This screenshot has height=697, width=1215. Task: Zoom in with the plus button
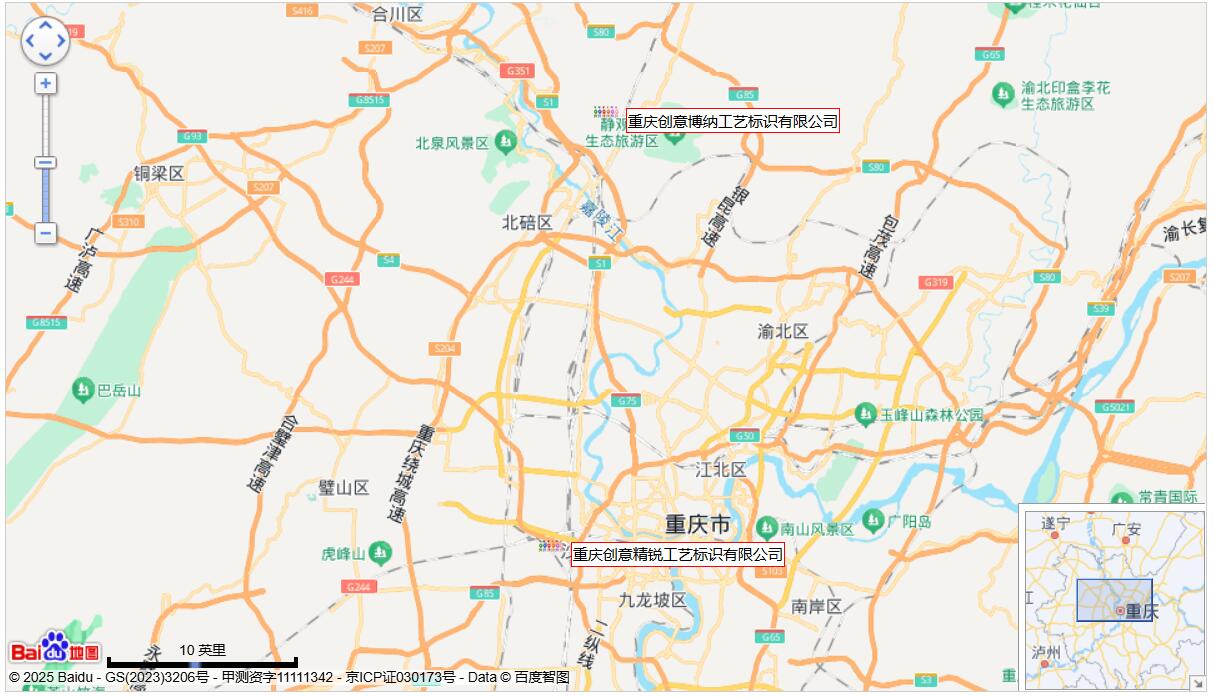45,83
